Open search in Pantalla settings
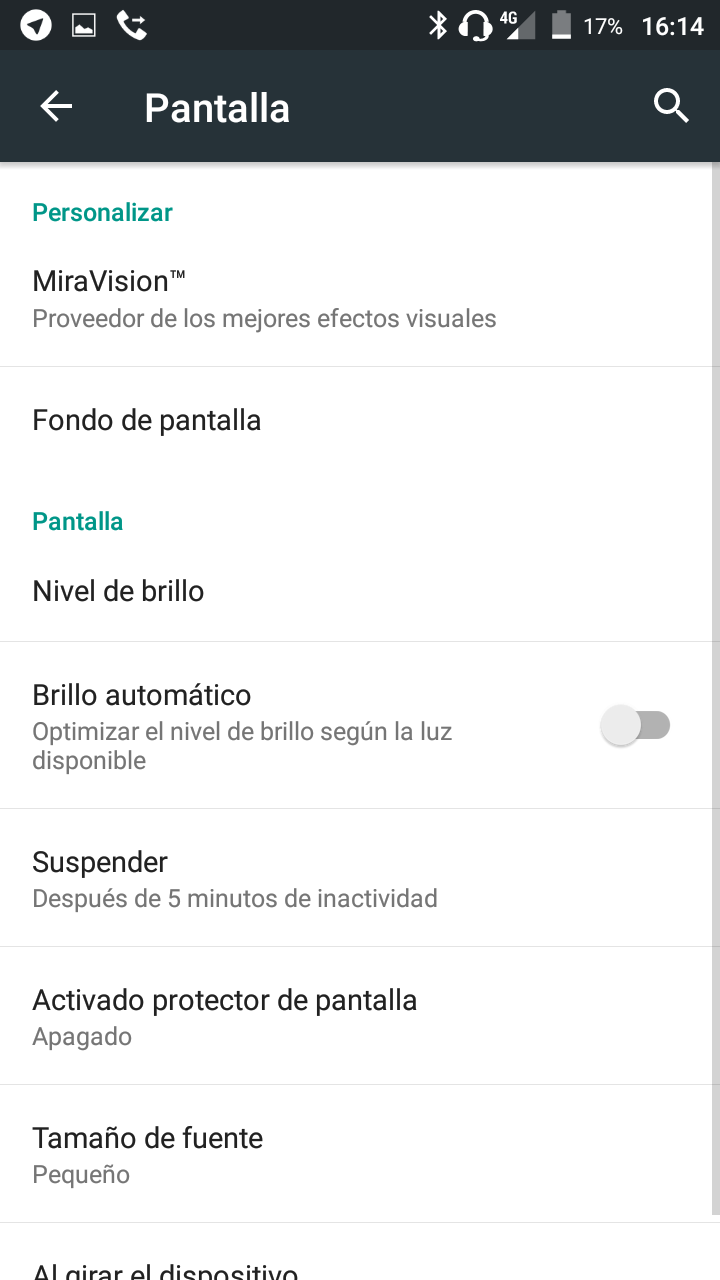Viewport: 720px width, 1280px height. point(671,105)
